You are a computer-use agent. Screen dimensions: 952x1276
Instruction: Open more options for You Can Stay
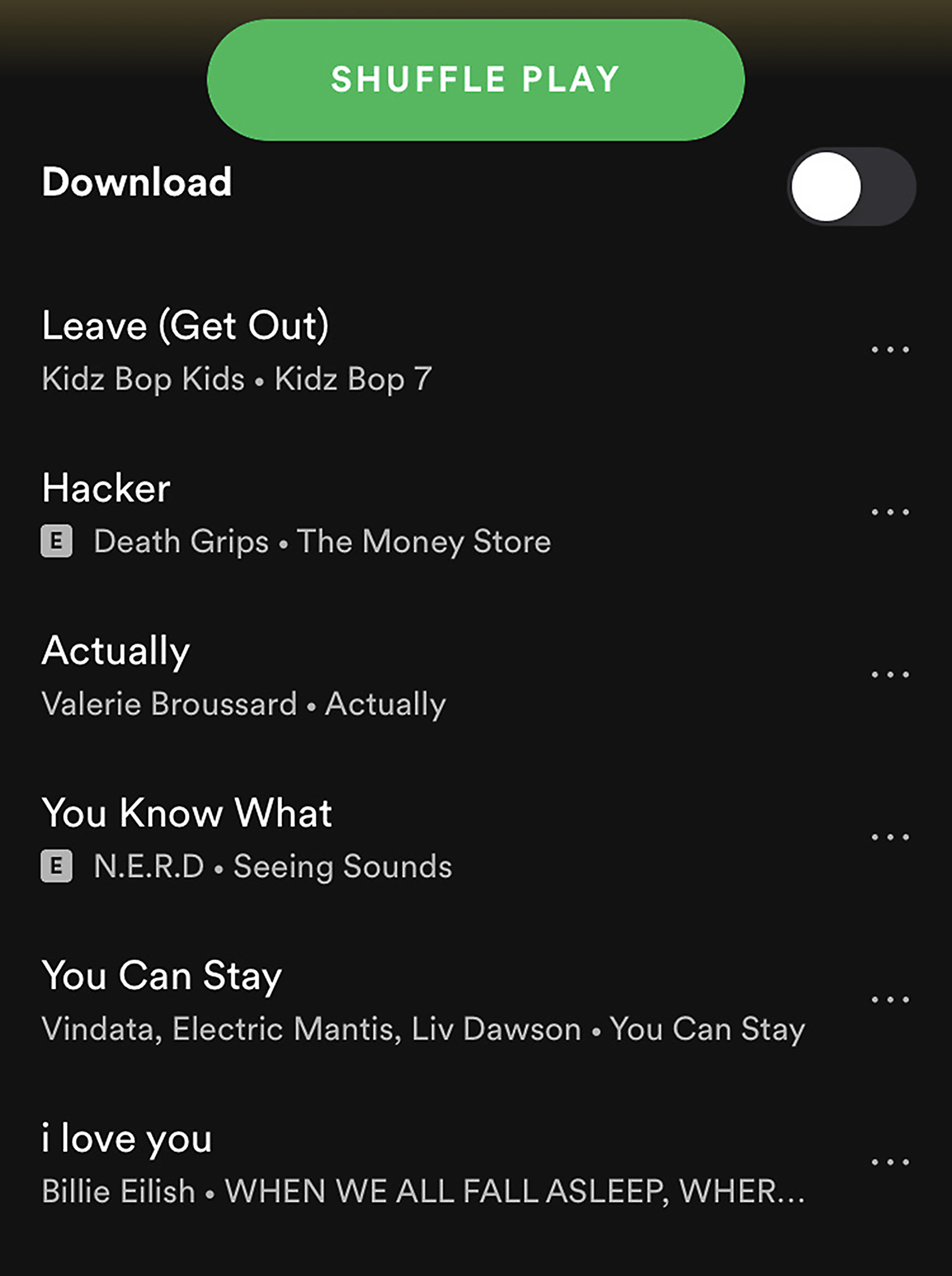(890, 1000)
